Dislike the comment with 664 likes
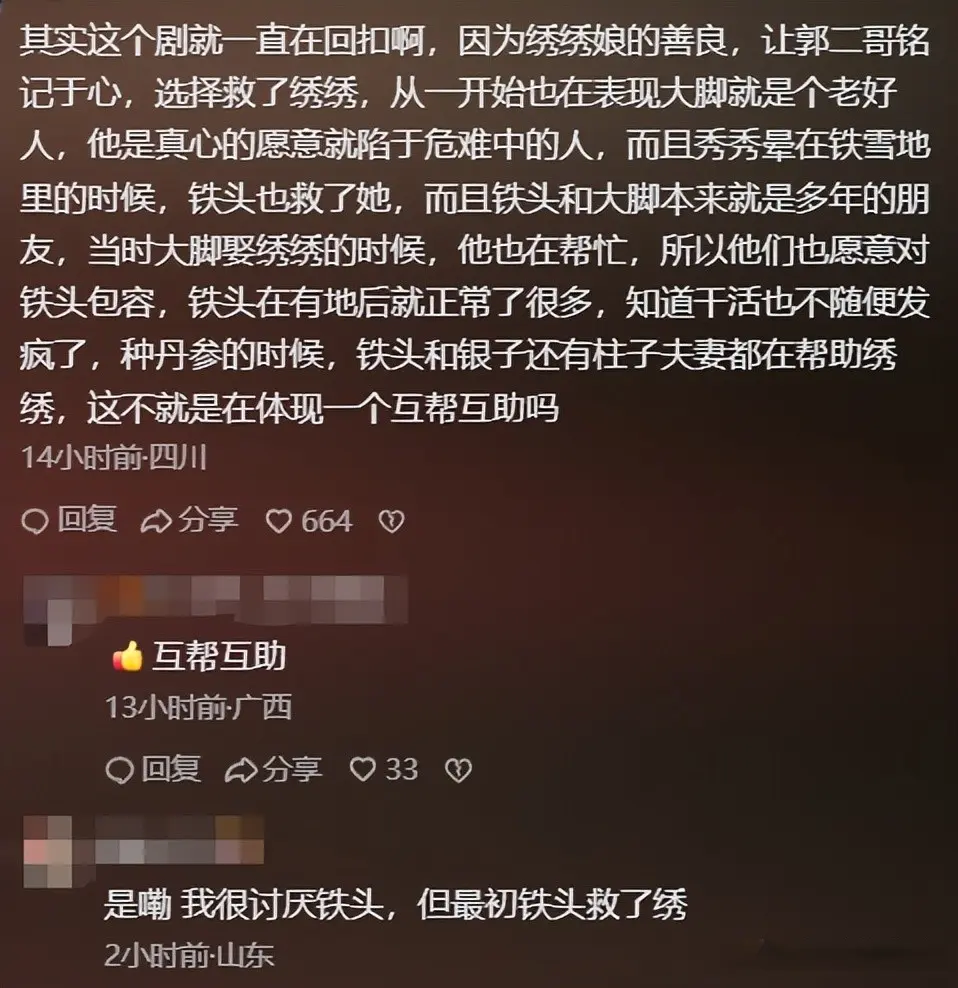 [391, 521]
